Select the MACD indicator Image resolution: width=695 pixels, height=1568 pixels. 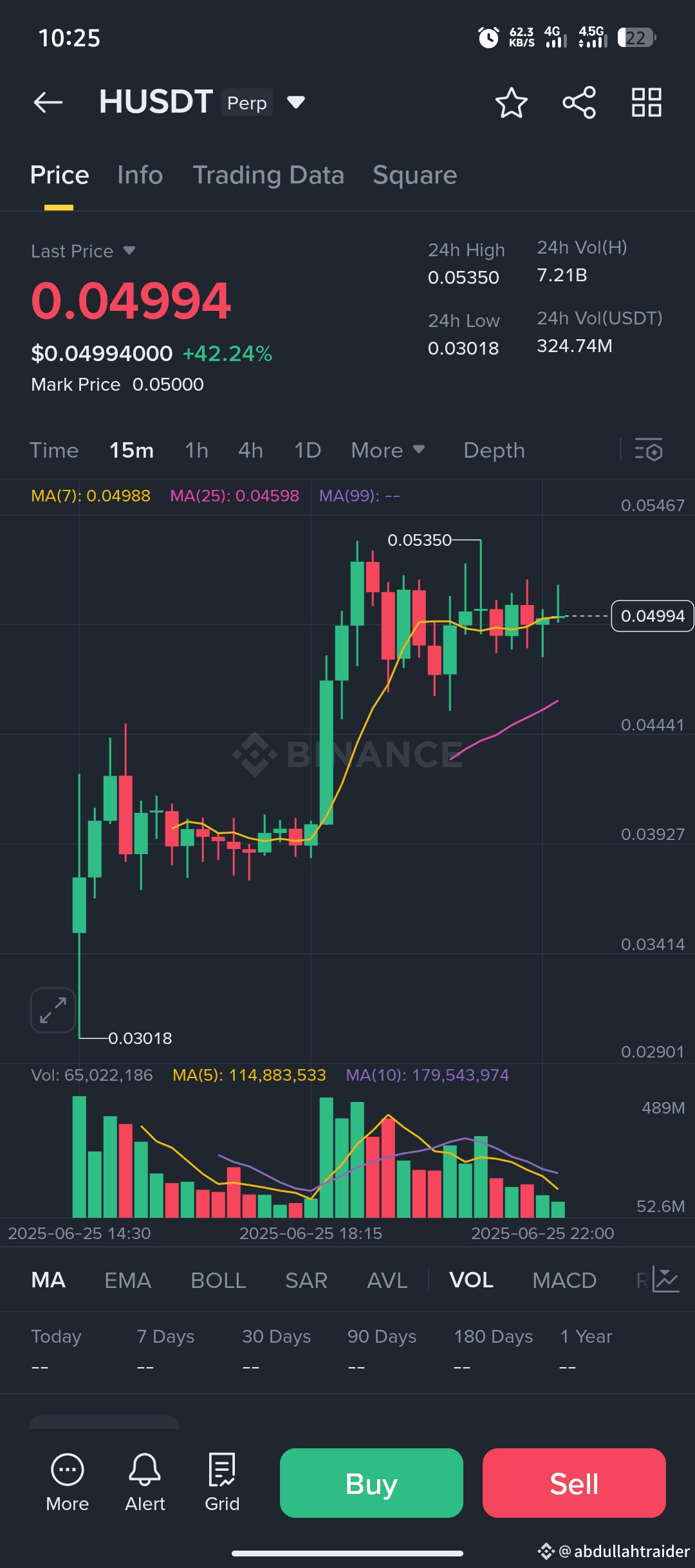564,1280
